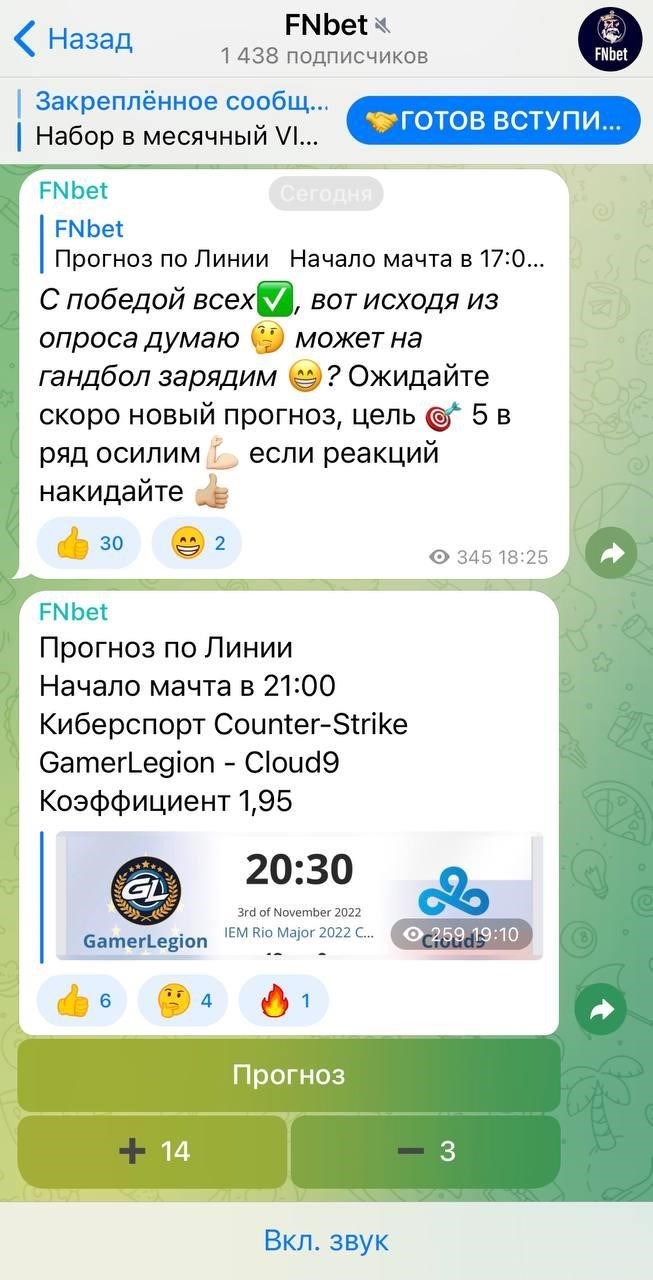The image size is (653, 1280).
Task: Vote plus with 14 votes
Action: 153,1151
